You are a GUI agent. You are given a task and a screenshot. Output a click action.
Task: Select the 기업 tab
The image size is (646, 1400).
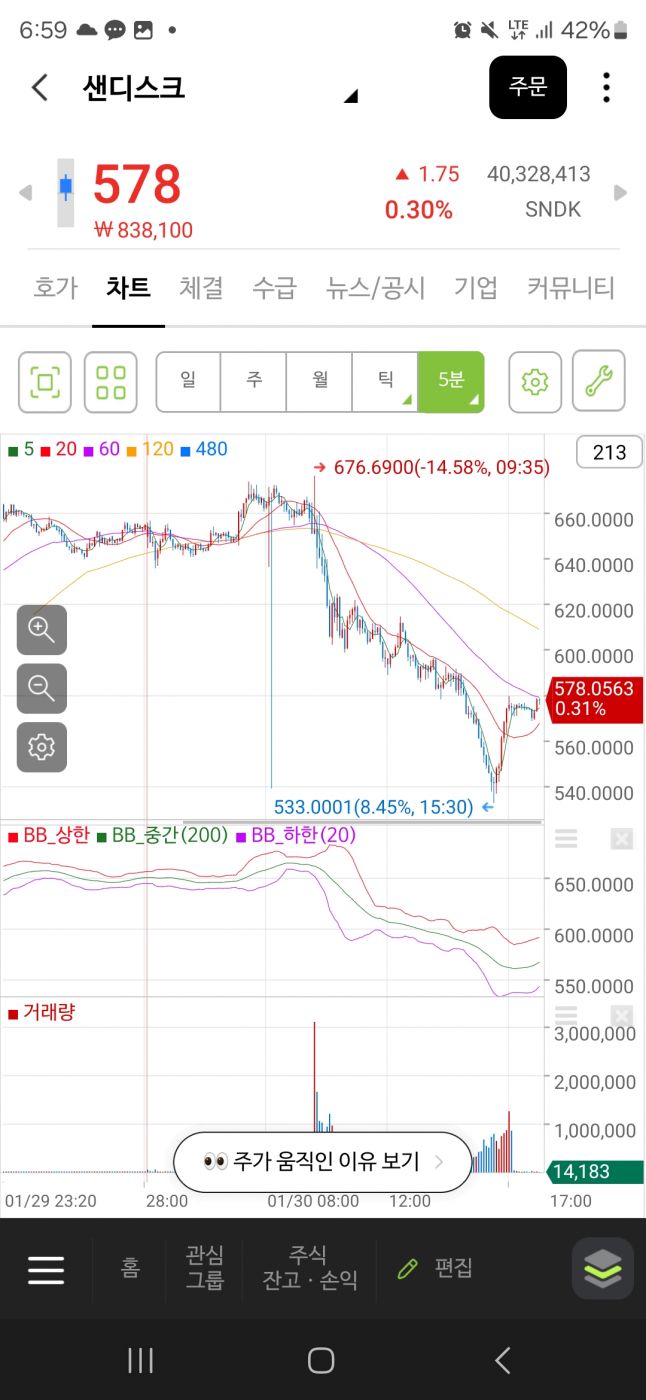tap(476, 288)
